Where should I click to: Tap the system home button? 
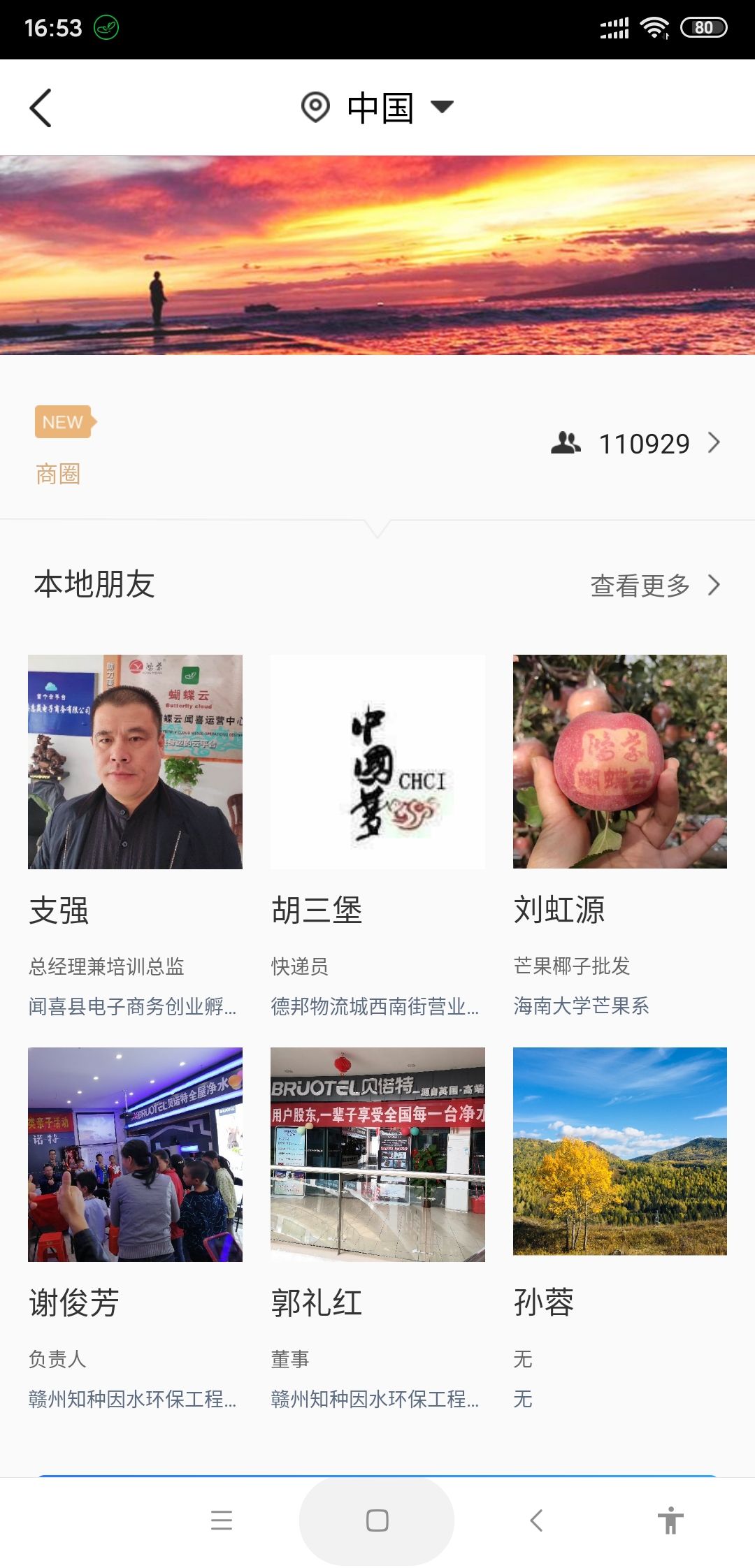377,1520
